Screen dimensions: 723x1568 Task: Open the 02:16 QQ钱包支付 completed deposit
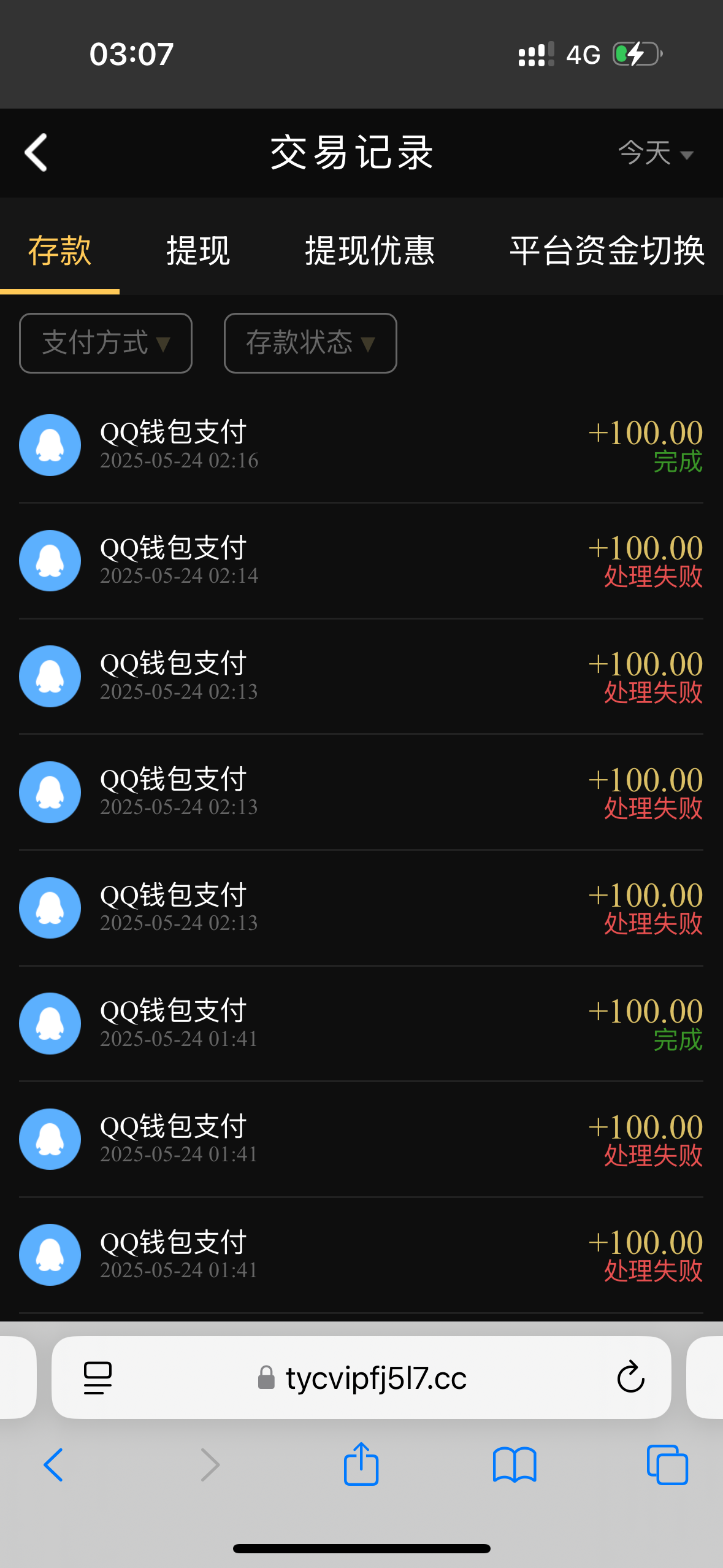(x=361, y=445)
